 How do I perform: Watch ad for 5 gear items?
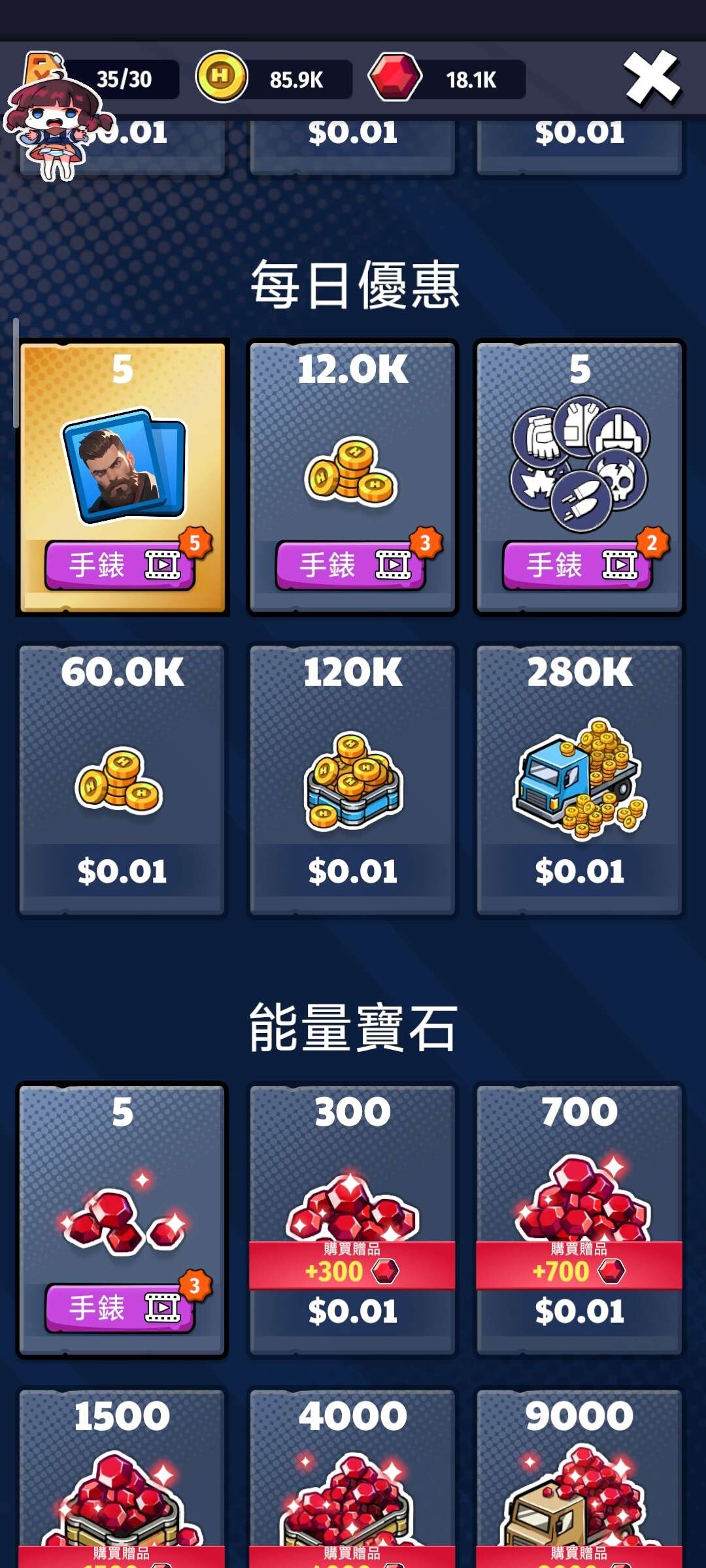(578, 564)
